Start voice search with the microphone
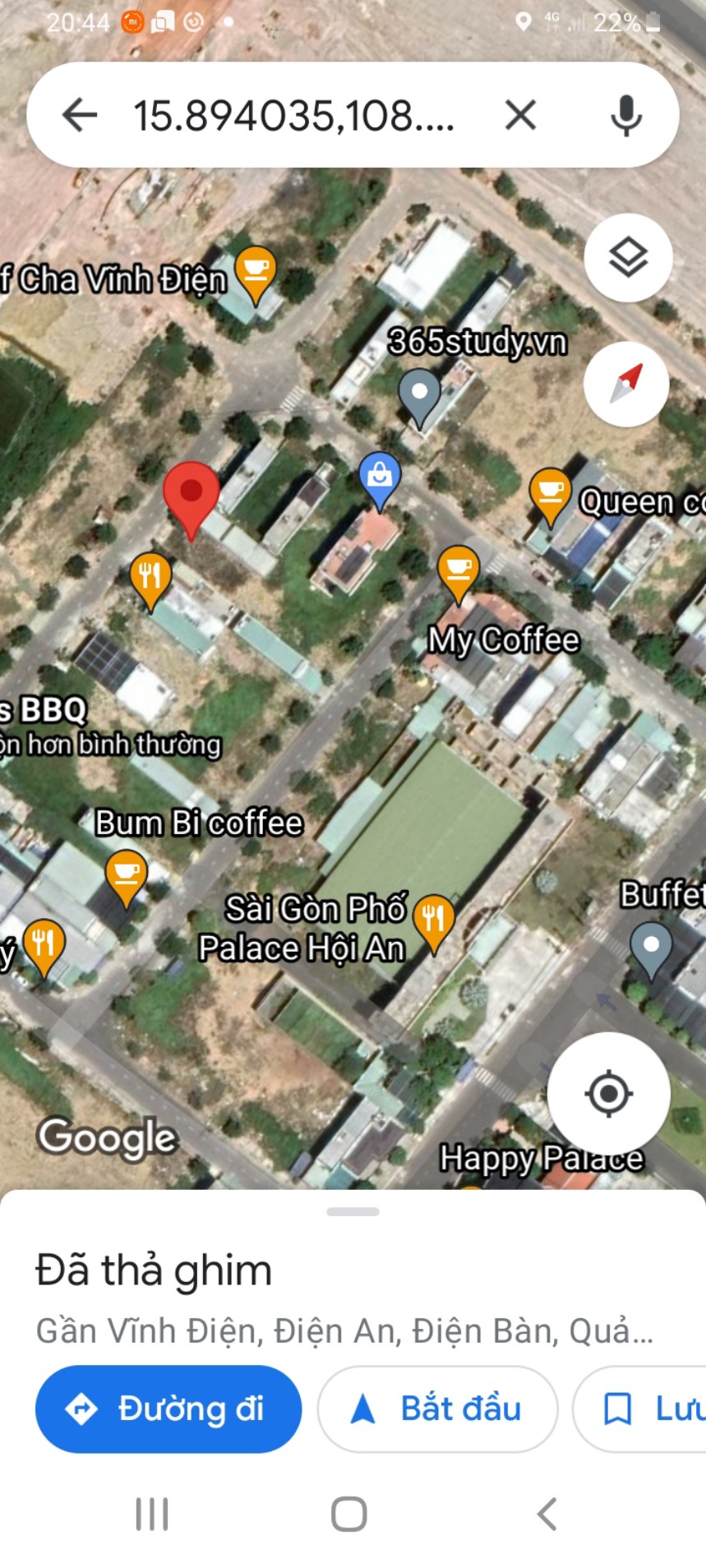Screen dimensions: 706x1568 [x=626, y=114]
